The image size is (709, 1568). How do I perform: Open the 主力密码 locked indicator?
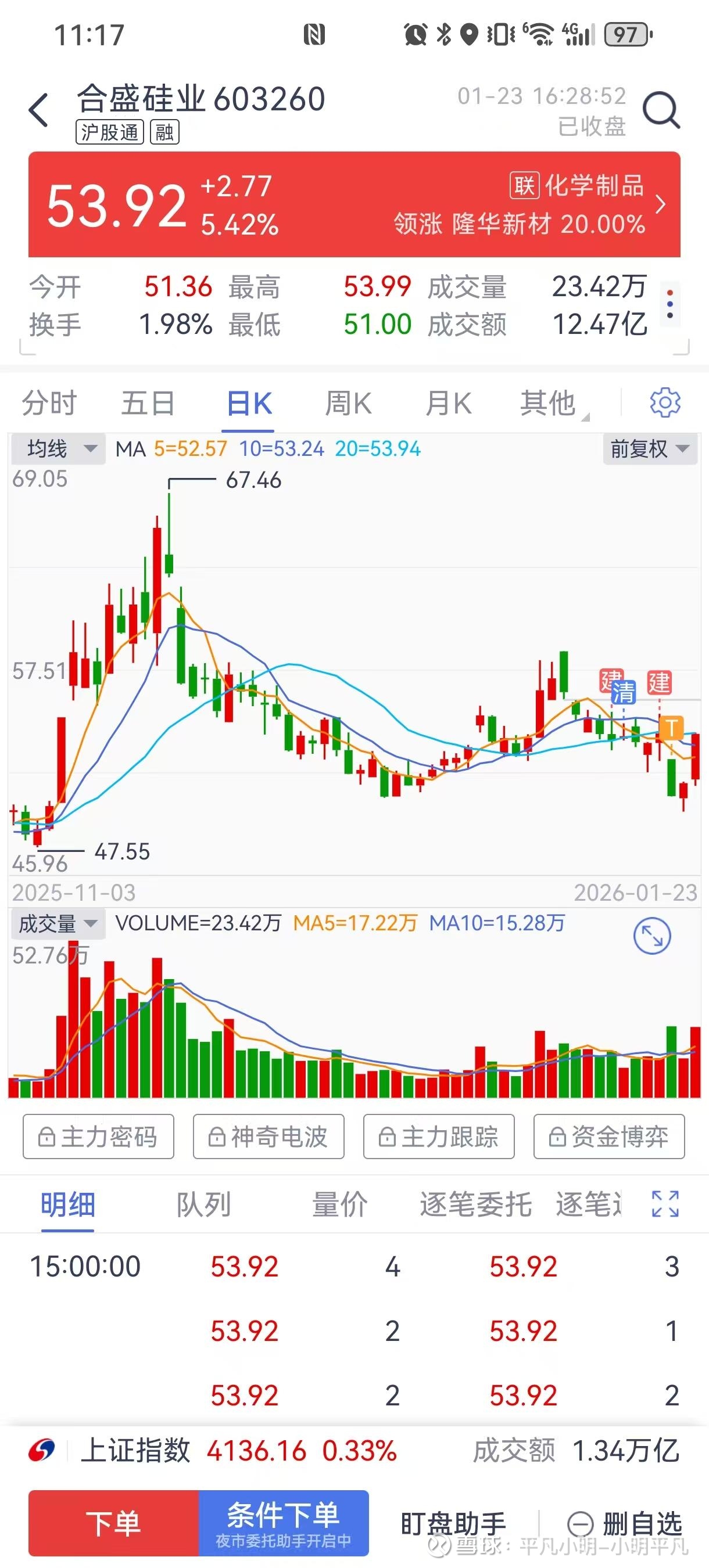(99, 1137)
